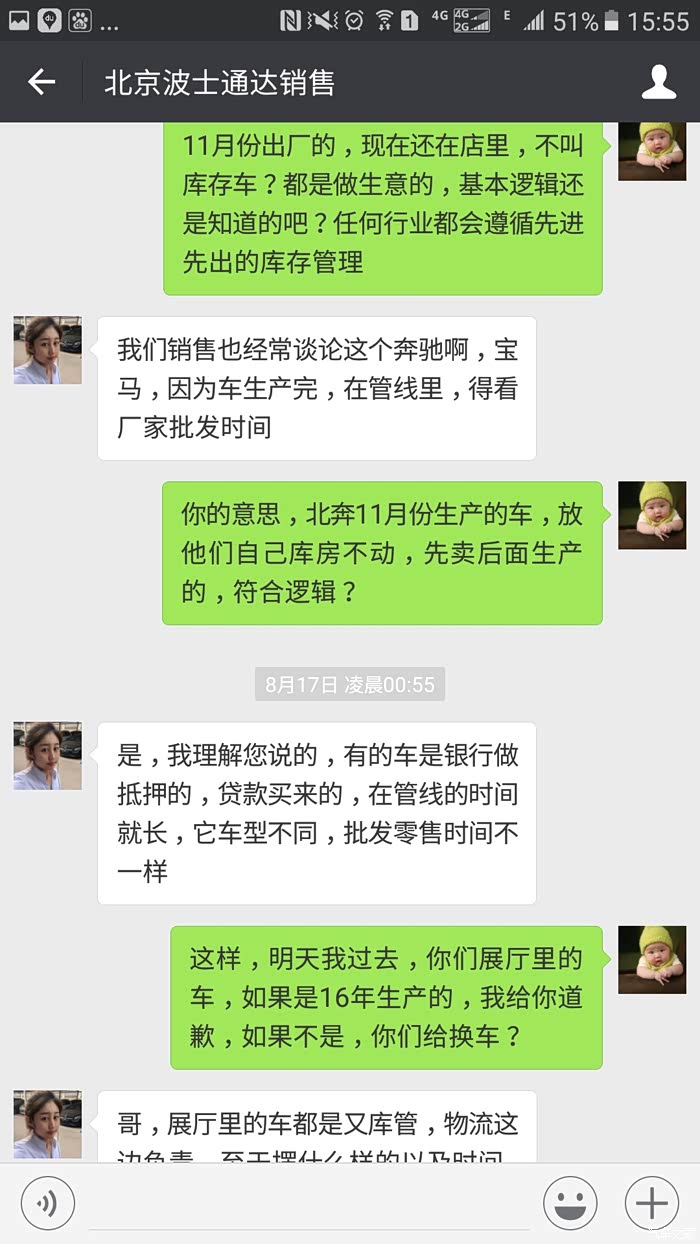Open the plus attachment menu
The width and height of the screenshot is (700, 1244).
click(x=652, y=1202)
